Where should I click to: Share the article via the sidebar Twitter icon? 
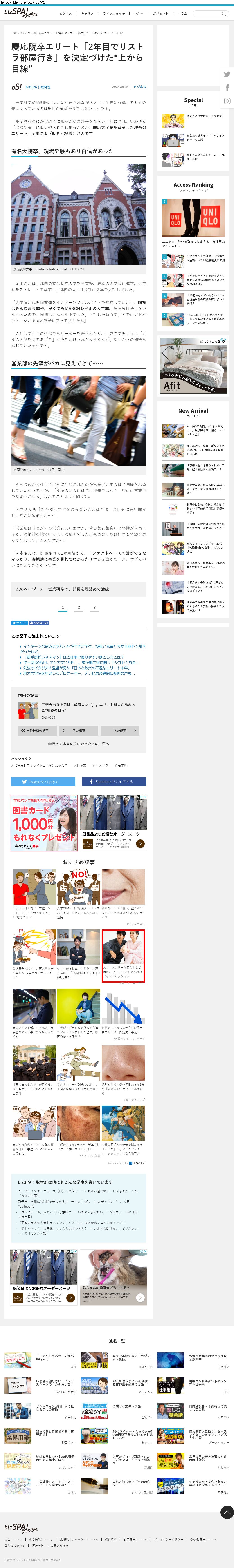point(227,74)
